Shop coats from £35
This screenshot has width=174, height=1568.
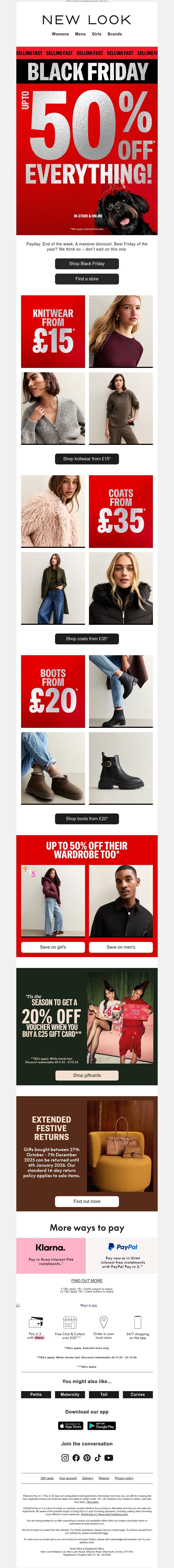87,639
